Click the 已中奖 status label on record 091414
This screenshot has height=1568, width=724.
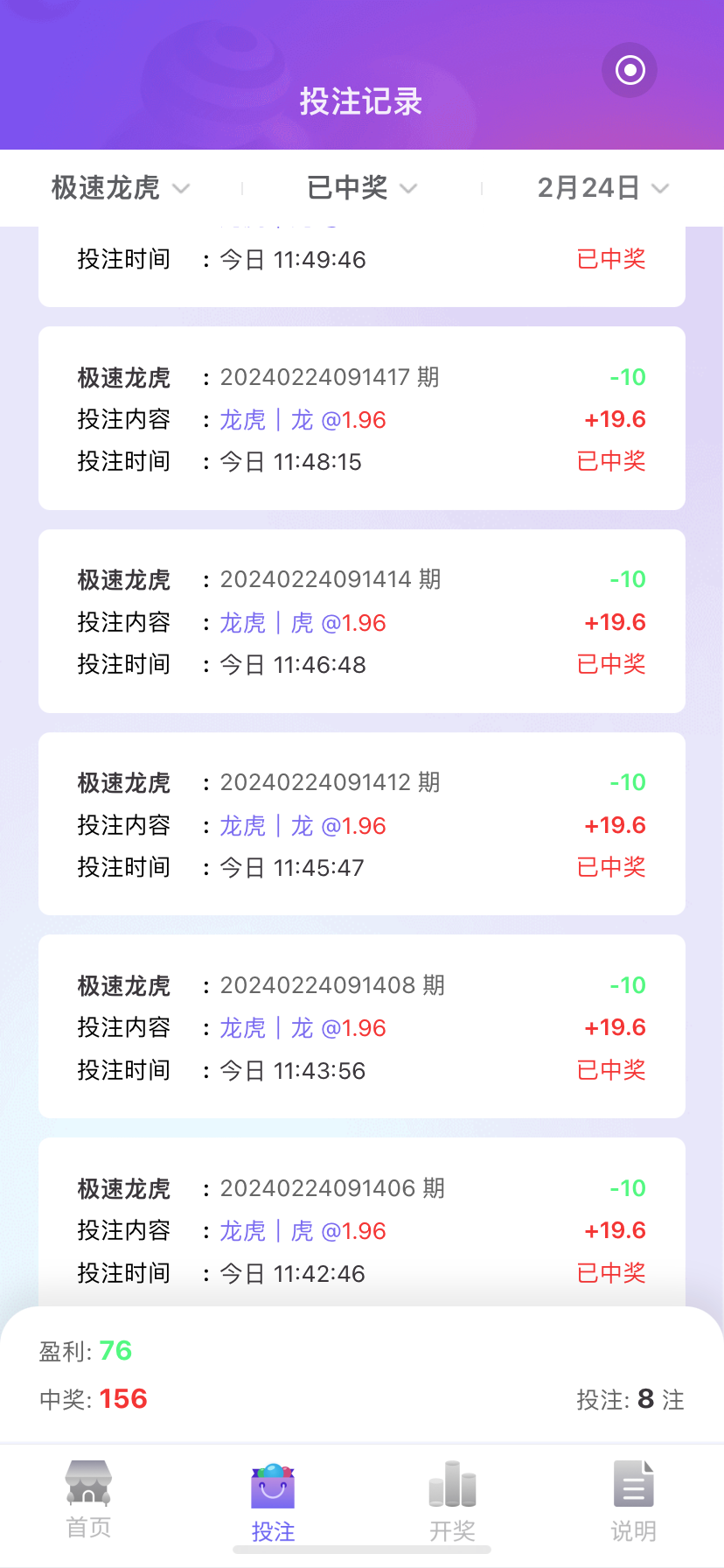click(x=610, y=664)
